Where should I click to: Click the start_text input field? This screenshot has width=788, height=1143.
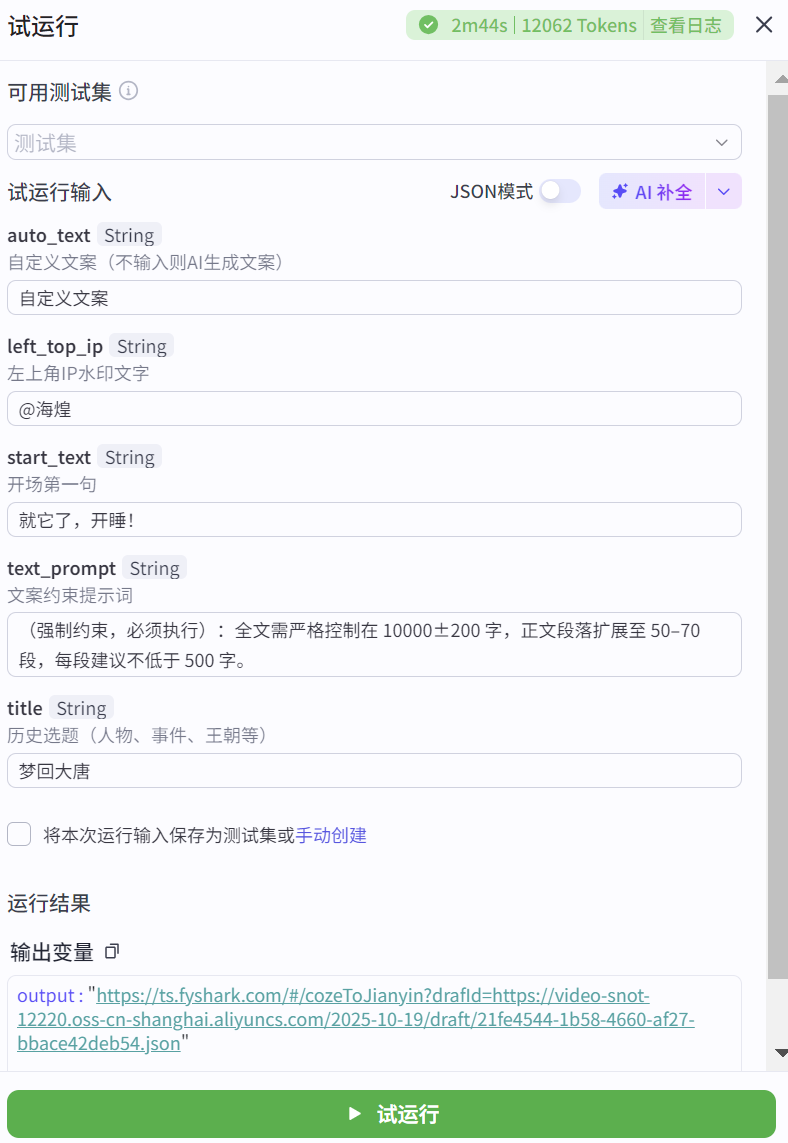click(x=374, y=519)
